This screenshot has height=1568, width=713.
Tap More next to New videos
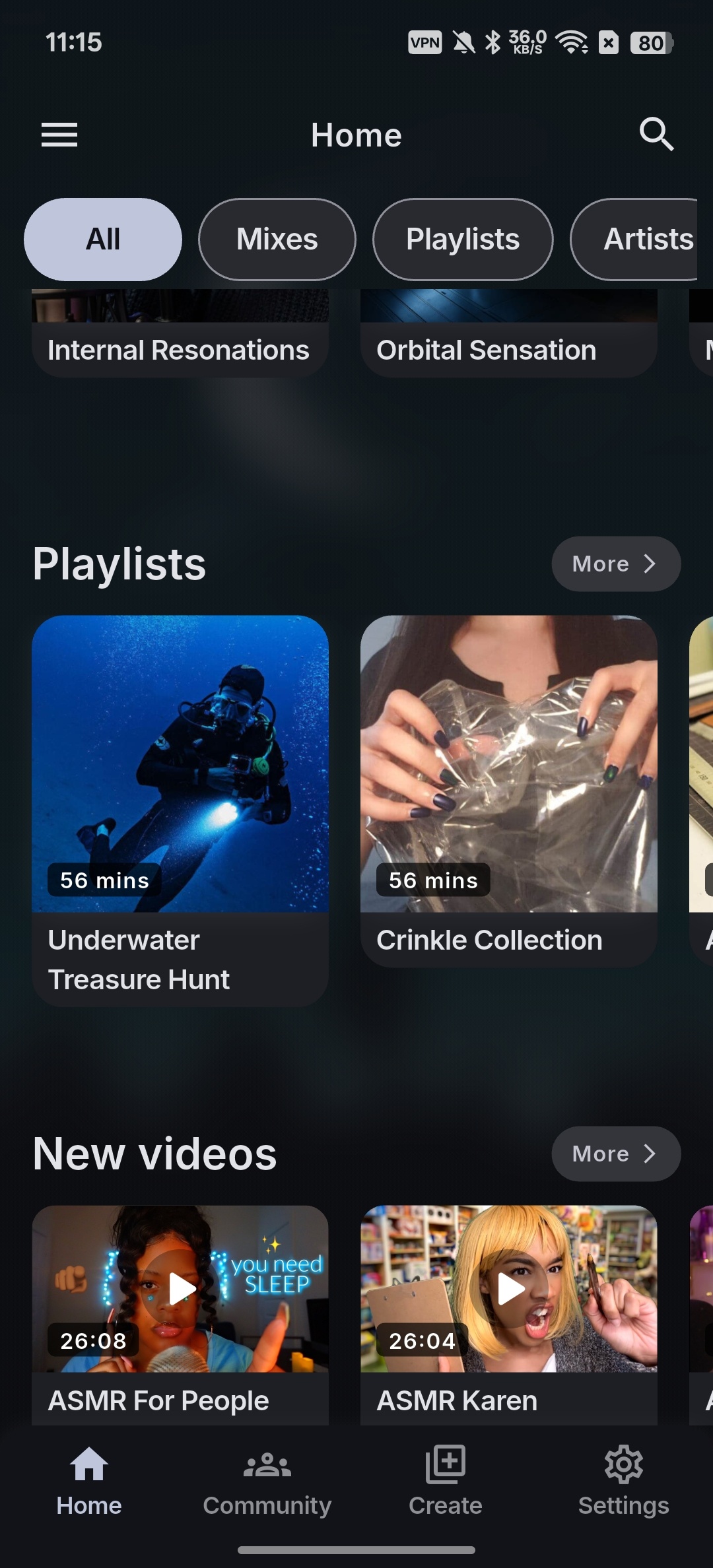point(616,1154)
